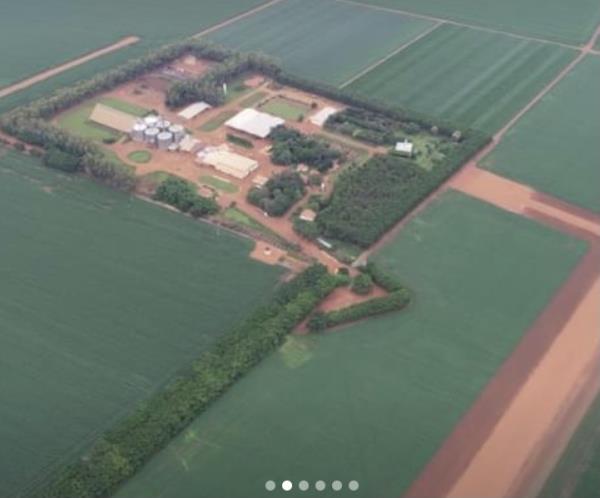Jump to the first photo via its indicator dot

[270, 485]
